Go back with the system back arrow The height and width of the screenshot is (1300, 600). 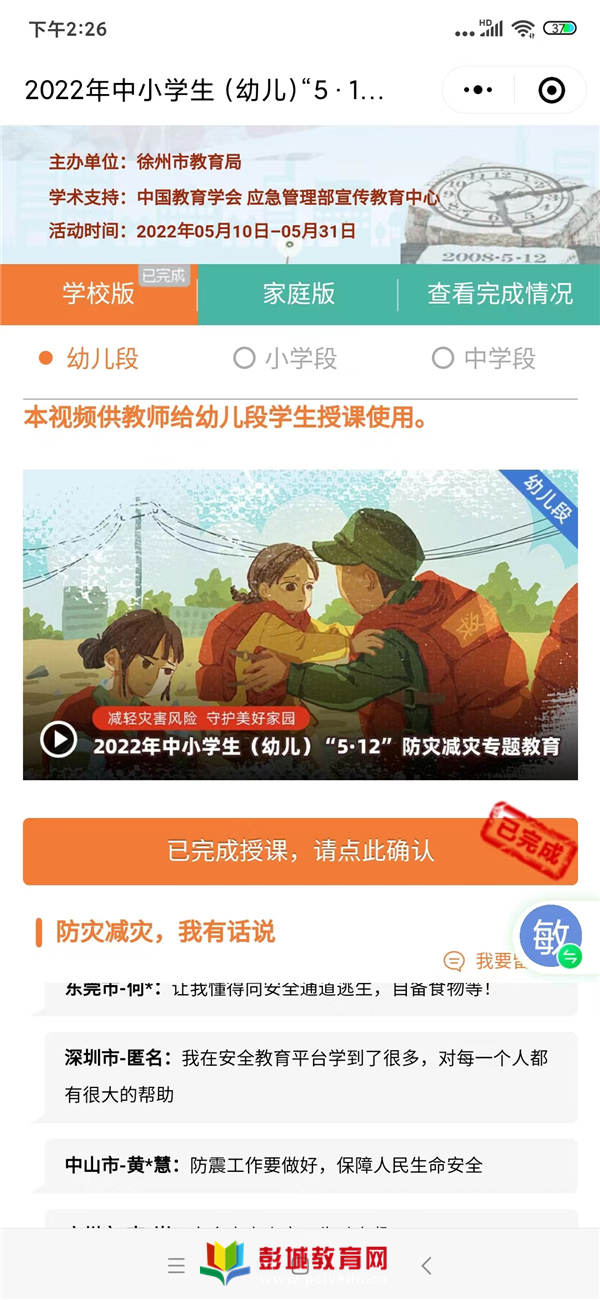point(426,1266)
